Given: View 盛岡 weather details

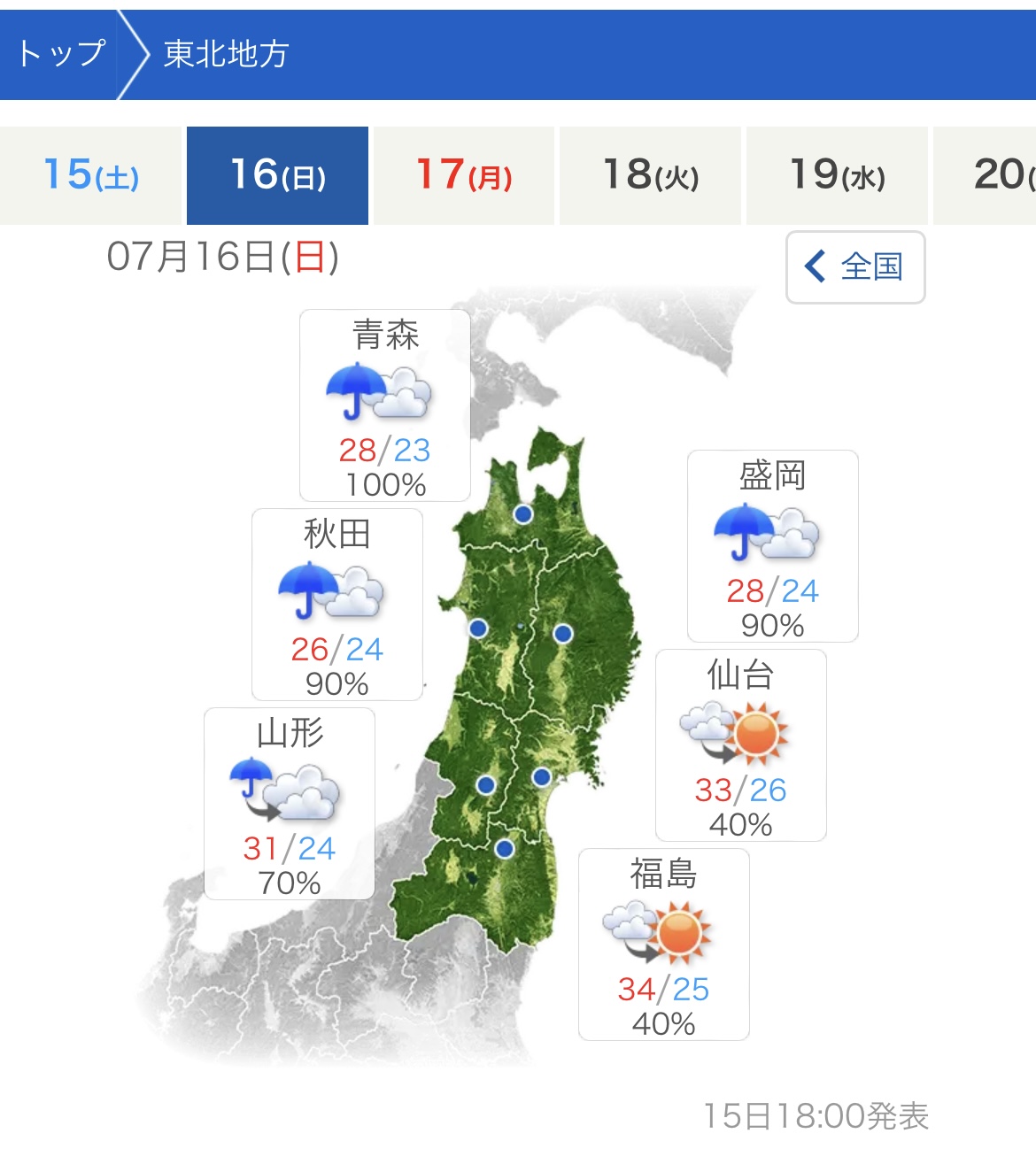Looking at the screenshot, I should pos(773,546).
